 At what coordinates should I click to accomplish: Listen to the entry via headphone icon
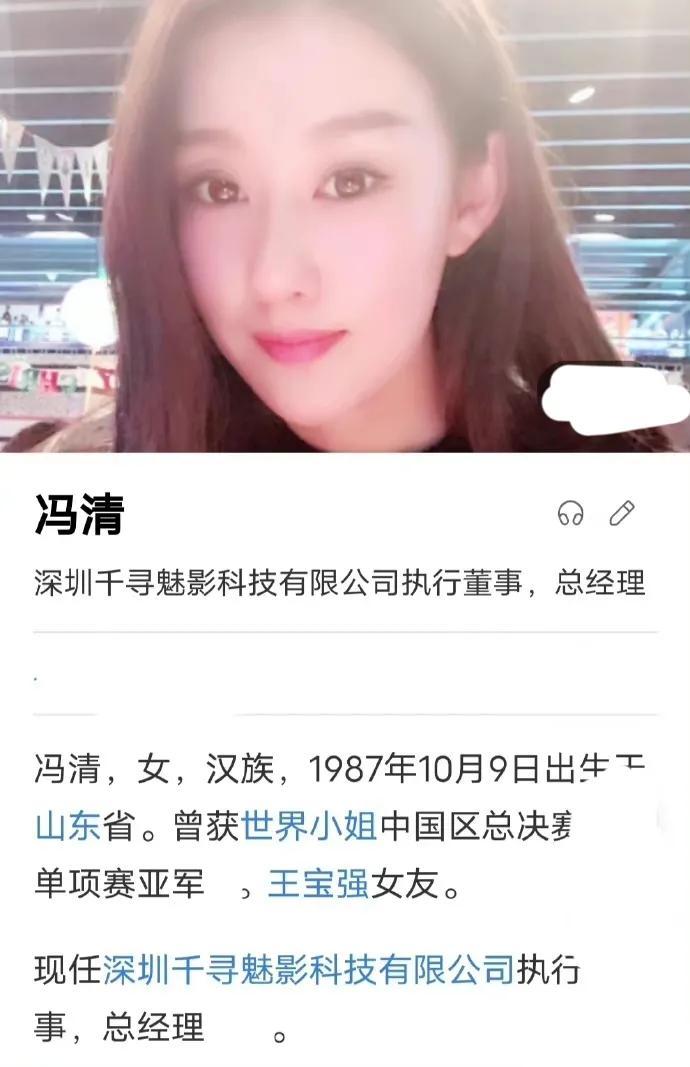[570, 514]
